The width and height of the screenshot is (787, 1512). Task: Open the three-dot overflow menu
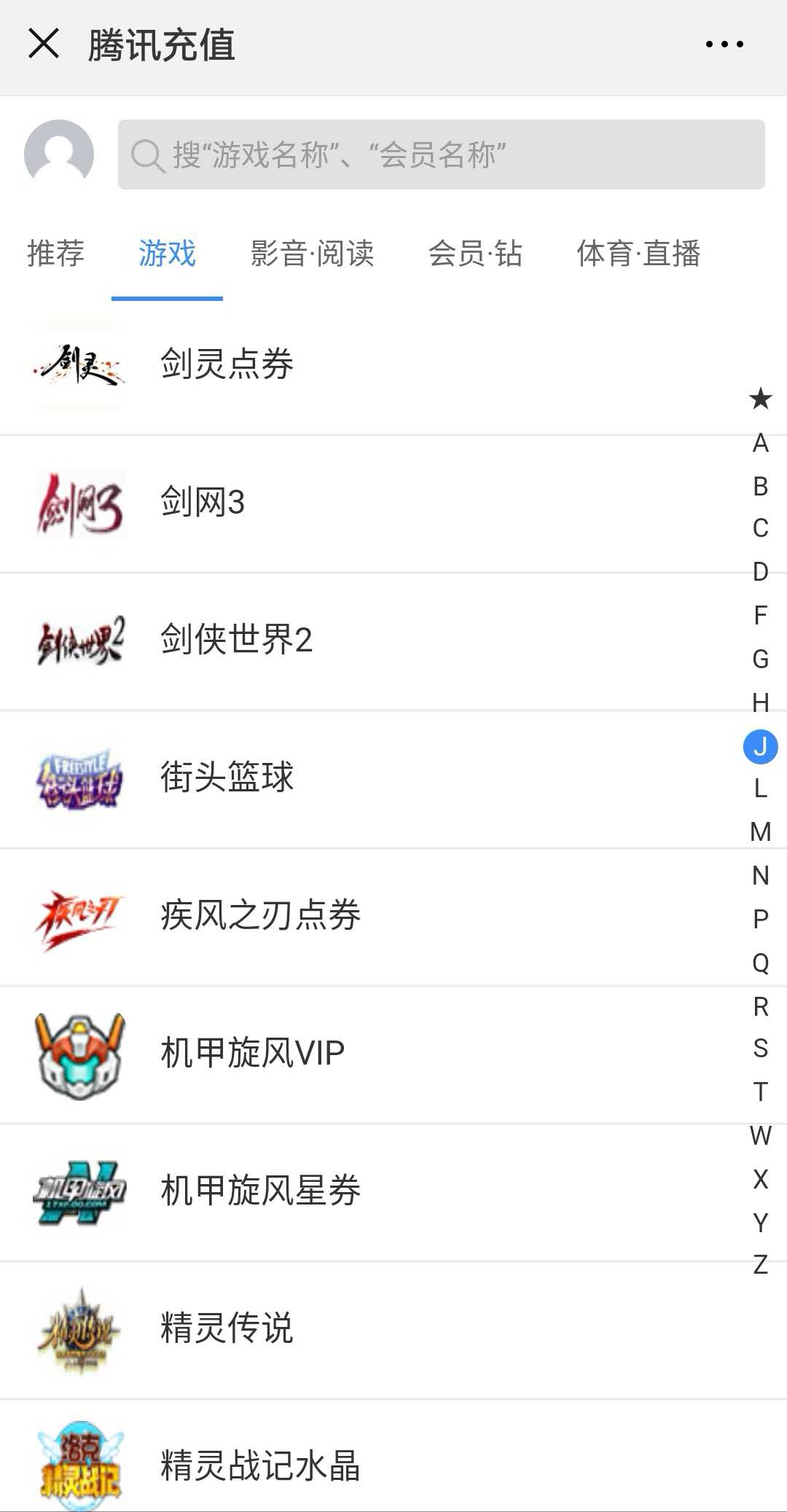pos(724,44)
